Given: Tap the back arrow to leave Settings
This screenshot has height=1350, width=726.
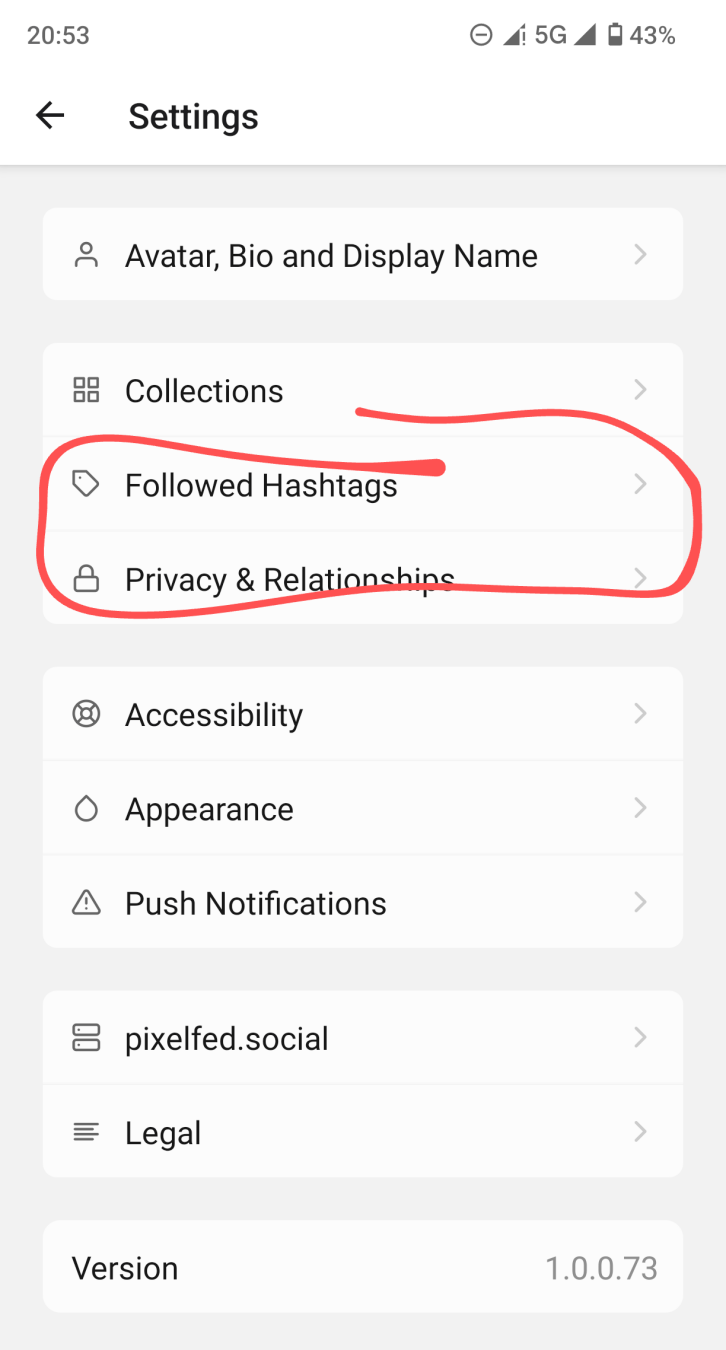Looking at the screenshot, I should click(49, 115).
